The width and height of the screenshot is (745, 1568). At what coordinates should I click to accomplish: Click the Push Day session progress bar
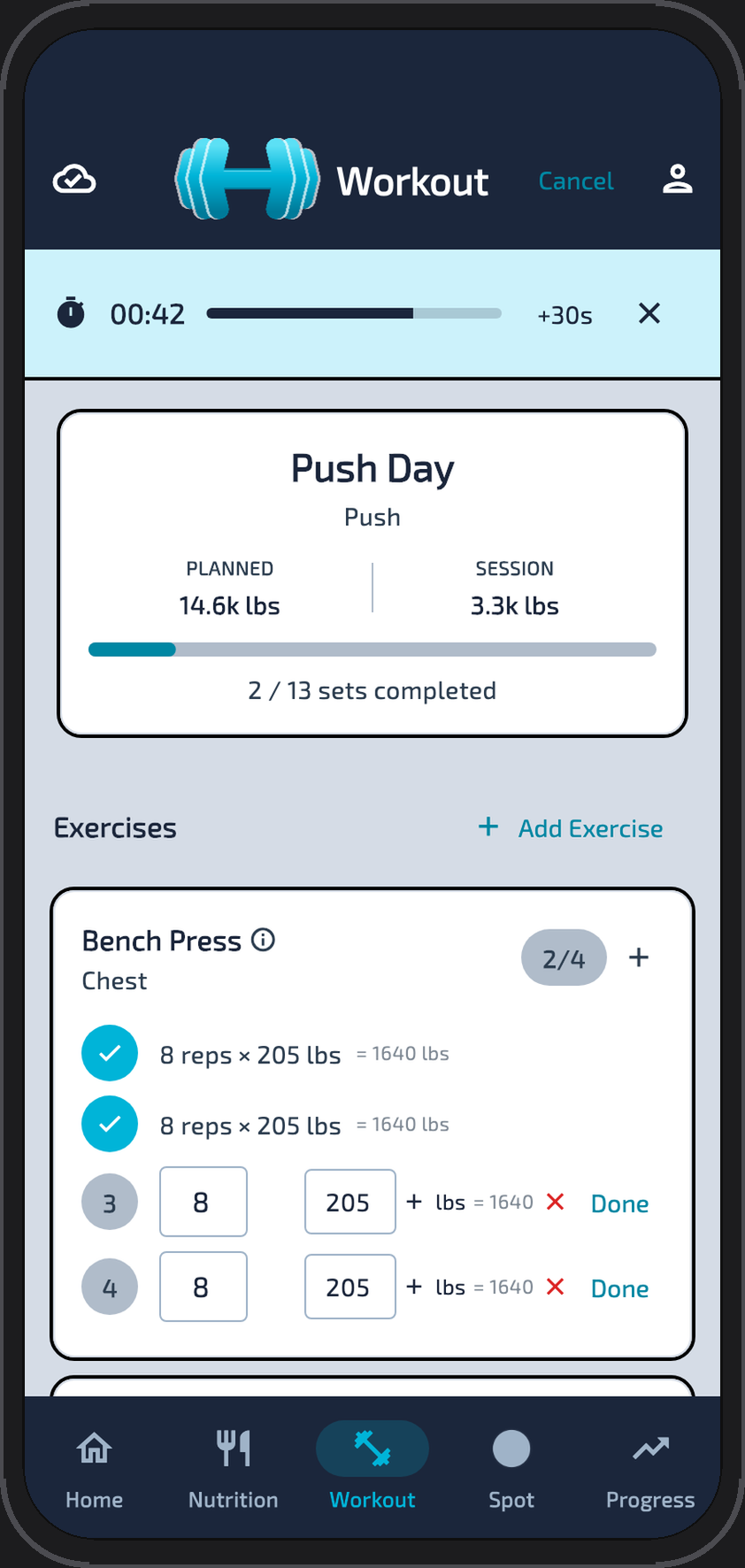pos(372,649)
